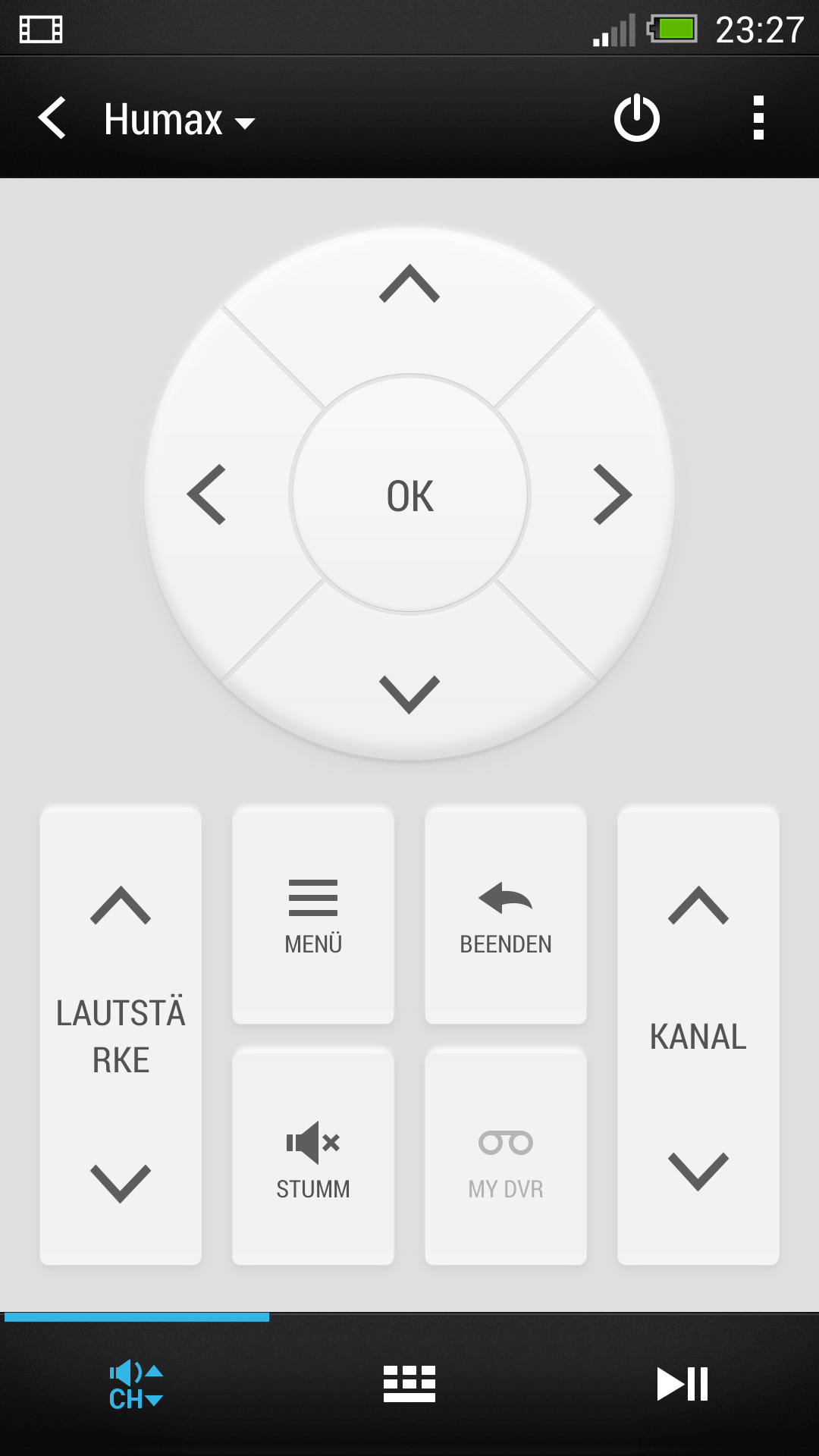Open the overflow menu

[x=758, y=118]
